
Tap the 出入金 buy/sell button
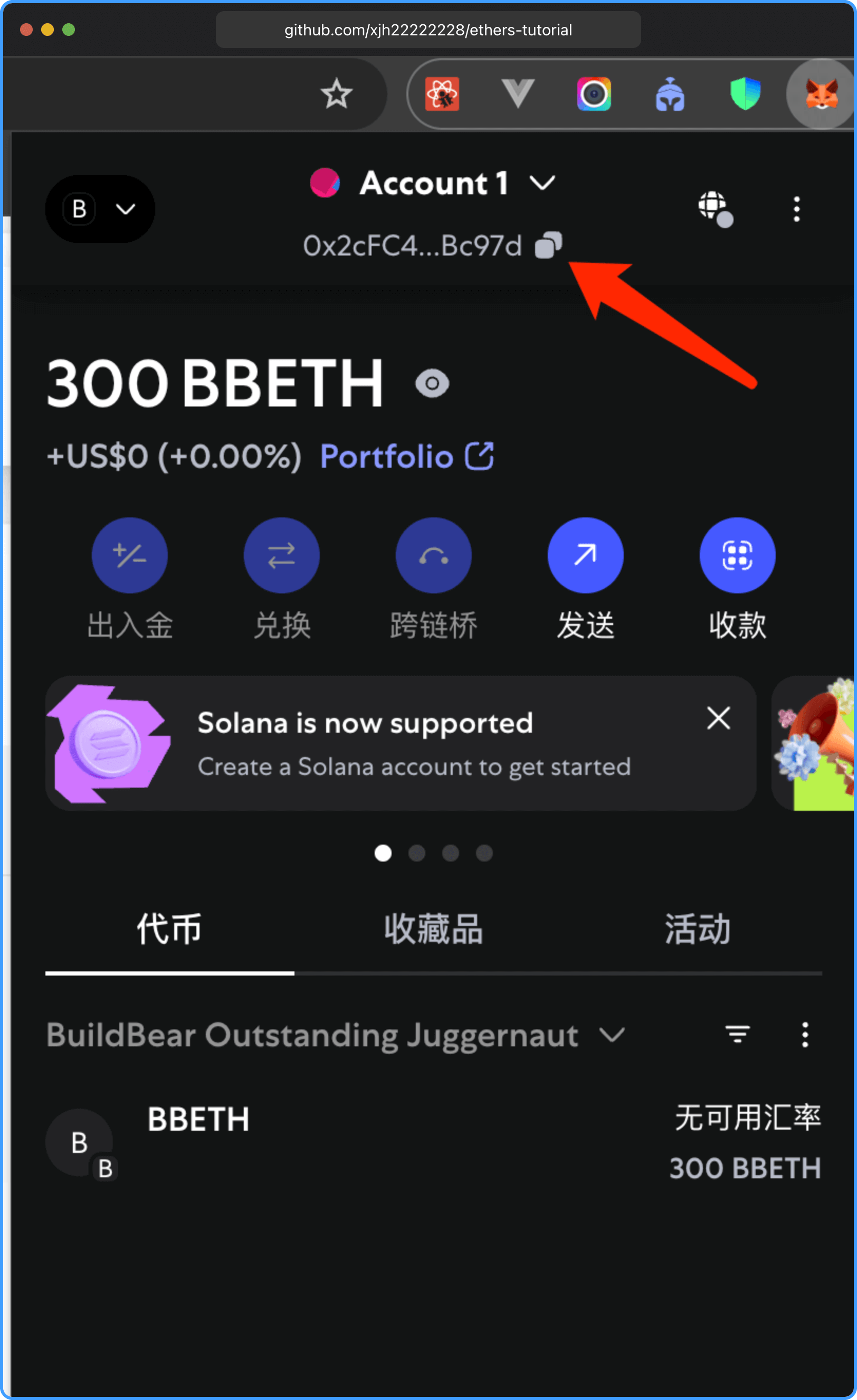tap(130, 579)
